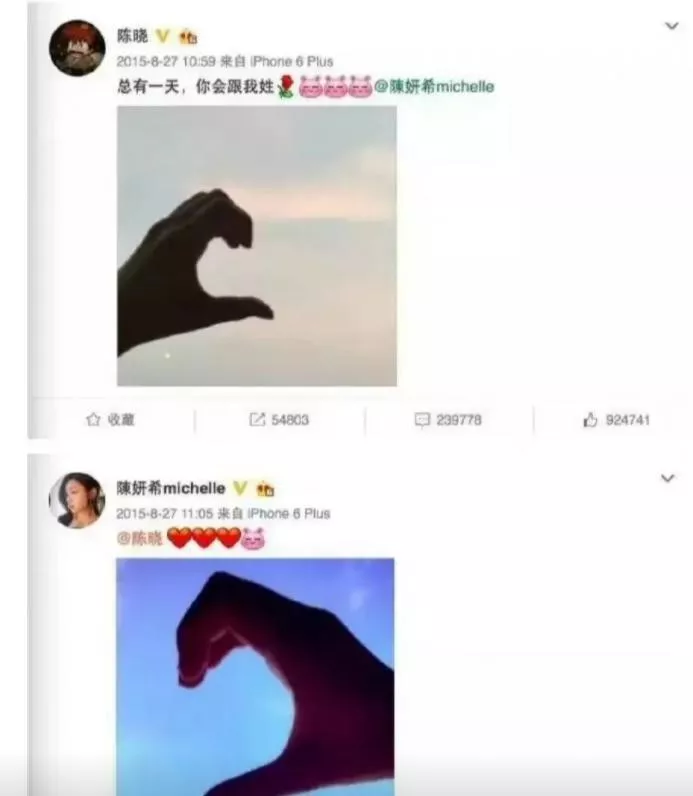
Task: Expand the dropdown arrow on 陈晓's post
Action: 671,26
